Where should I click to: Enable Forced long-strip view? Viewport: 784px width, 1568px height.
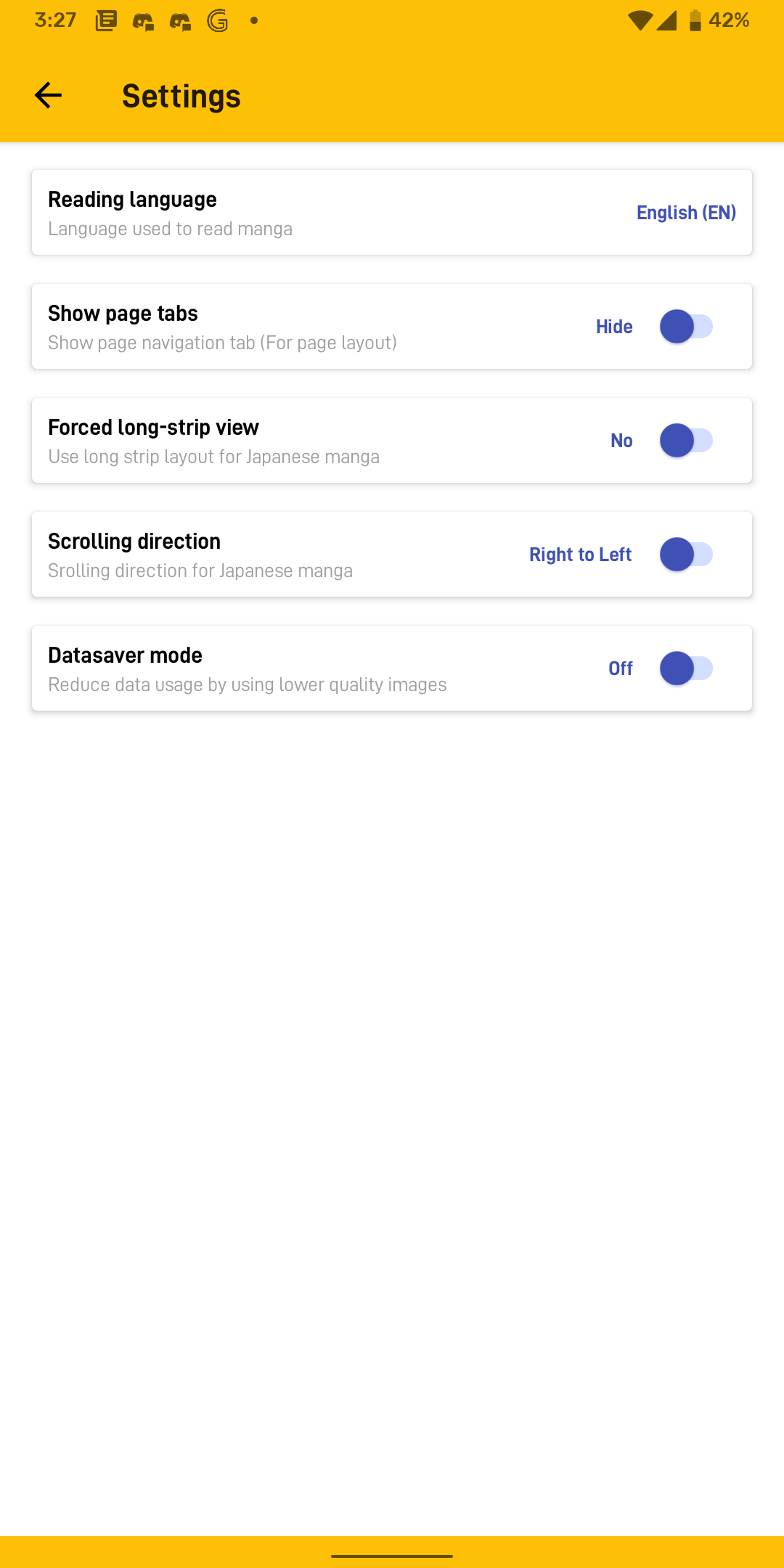[686, 441]
